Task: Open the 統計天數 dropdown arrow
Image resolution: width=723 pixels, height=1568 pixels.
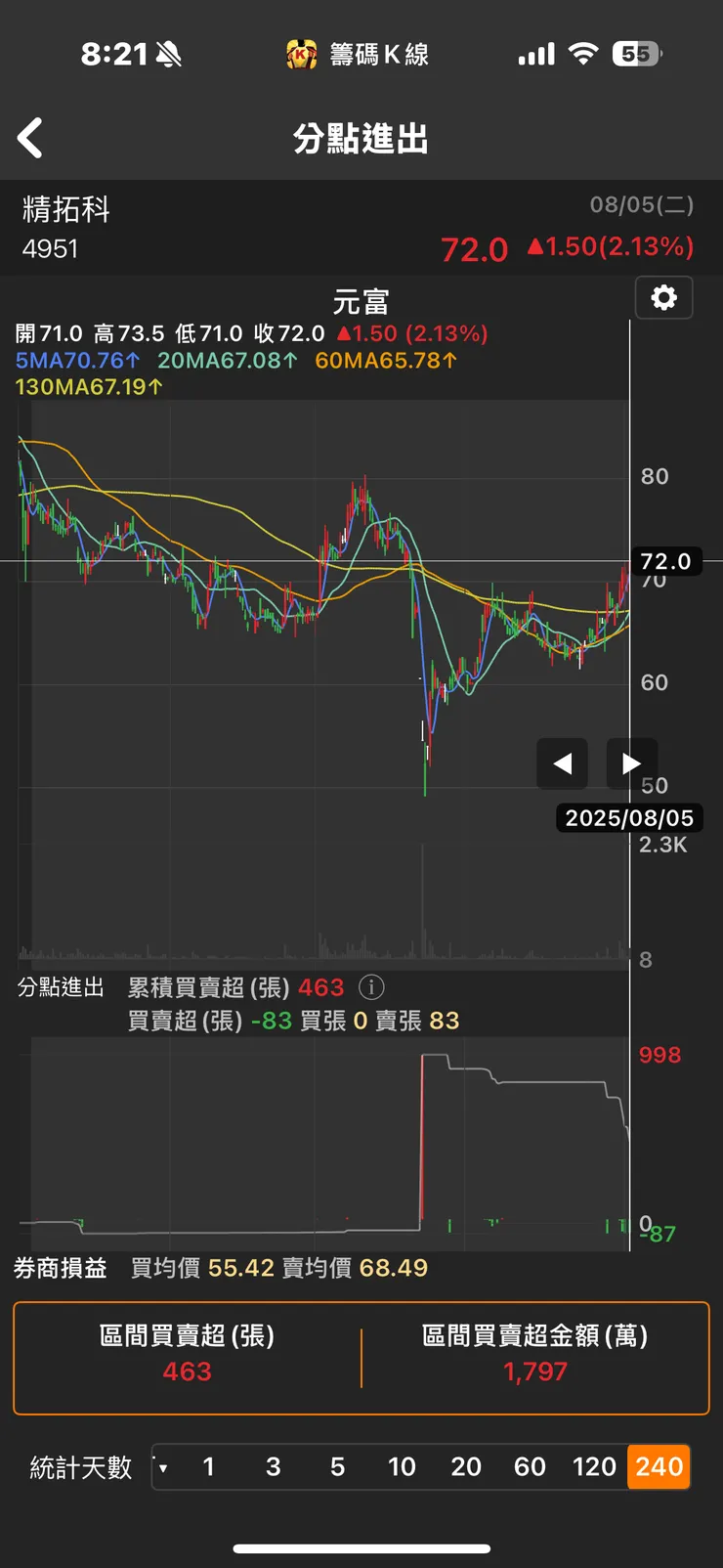Action: (x=163, y=1466)
